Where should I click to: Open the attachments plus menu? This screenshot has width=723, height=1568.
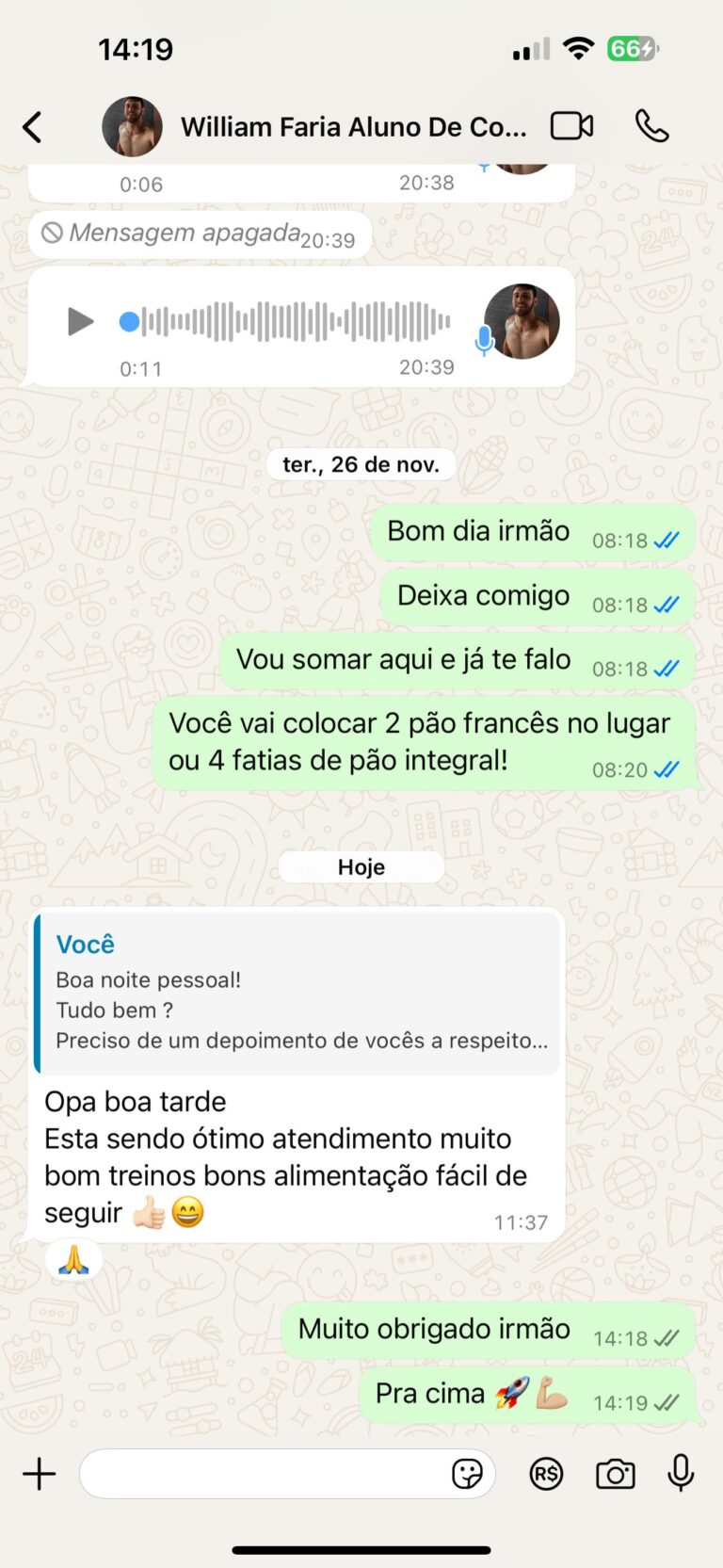click(40, 1474)
